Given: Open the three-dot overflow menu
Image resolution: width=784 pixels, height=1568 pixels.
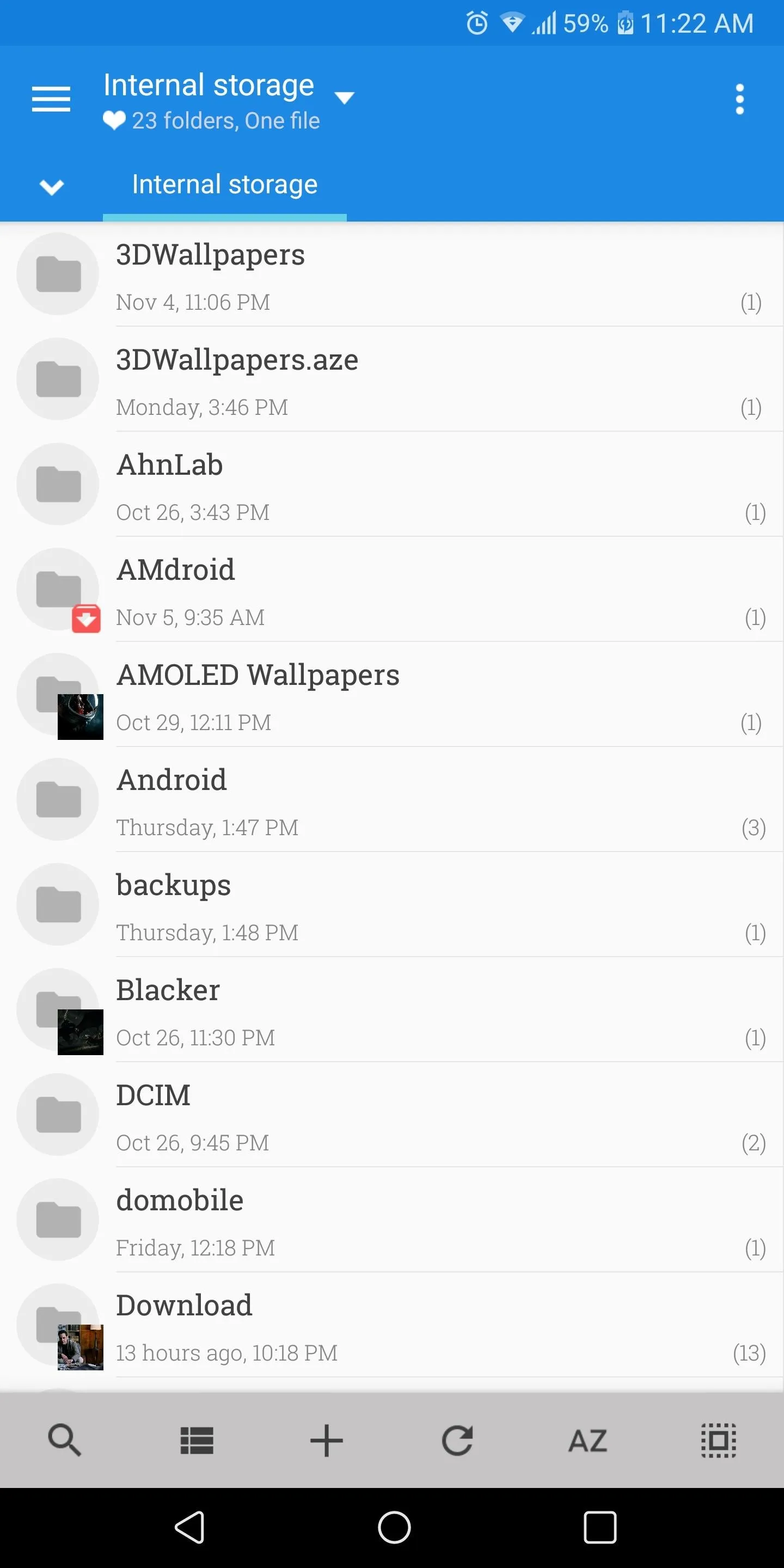Looking at the screenshot, I should tap(739, 99).
